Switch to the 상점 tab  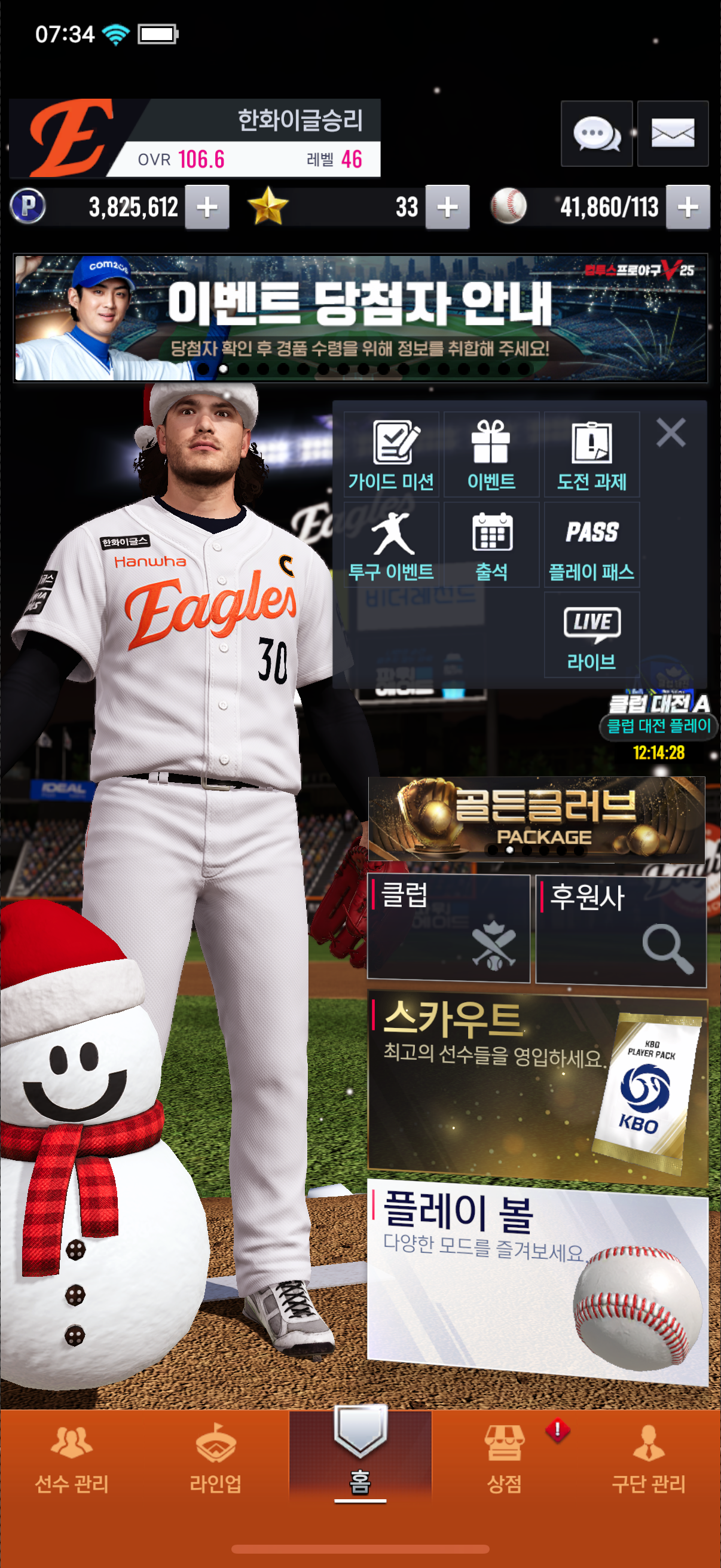[x=504, y=1460]
